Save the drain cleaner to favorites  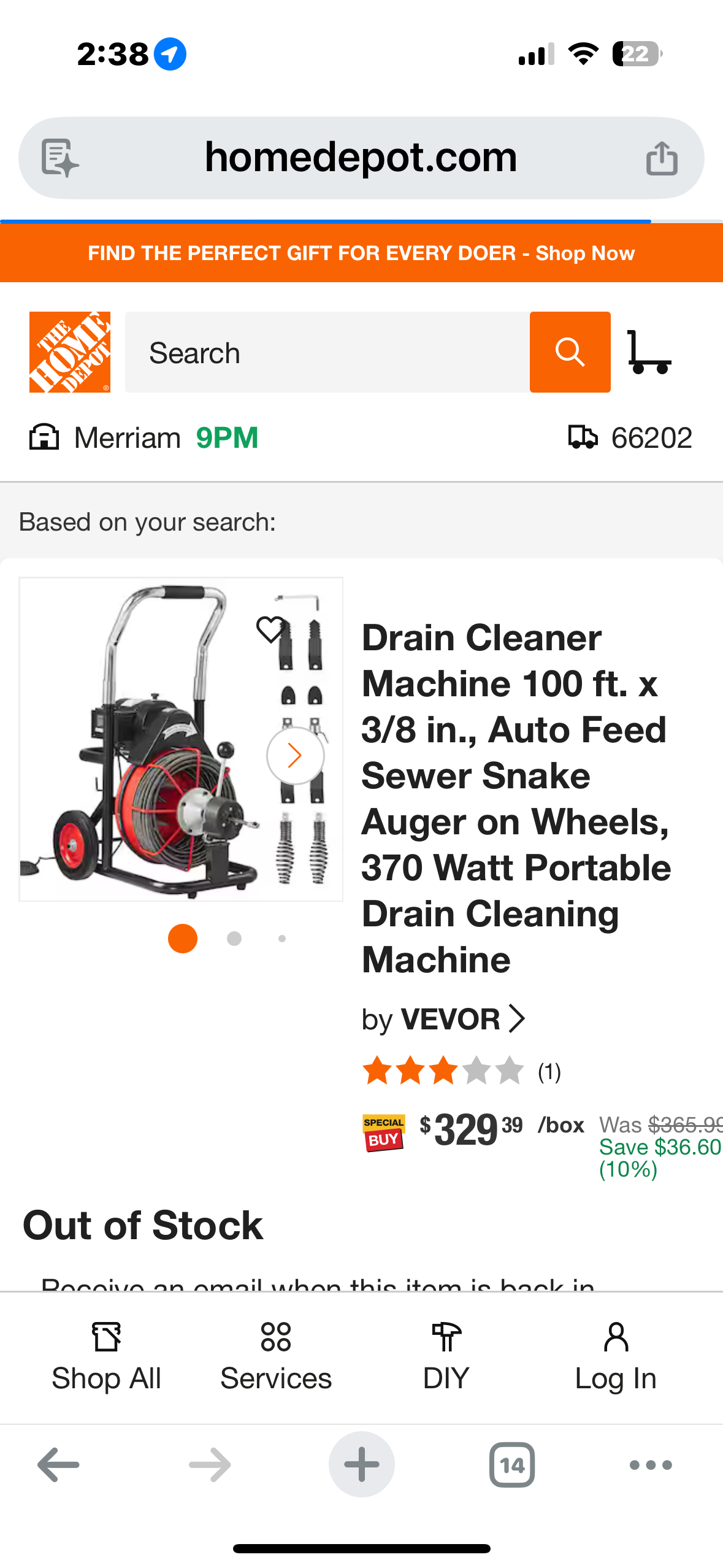[x=270, y=629]
